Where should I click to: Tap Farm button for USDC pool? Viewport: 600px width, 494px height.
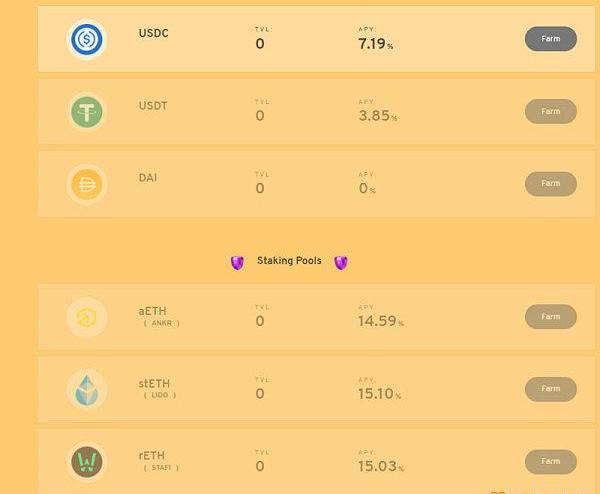point(550,39)
